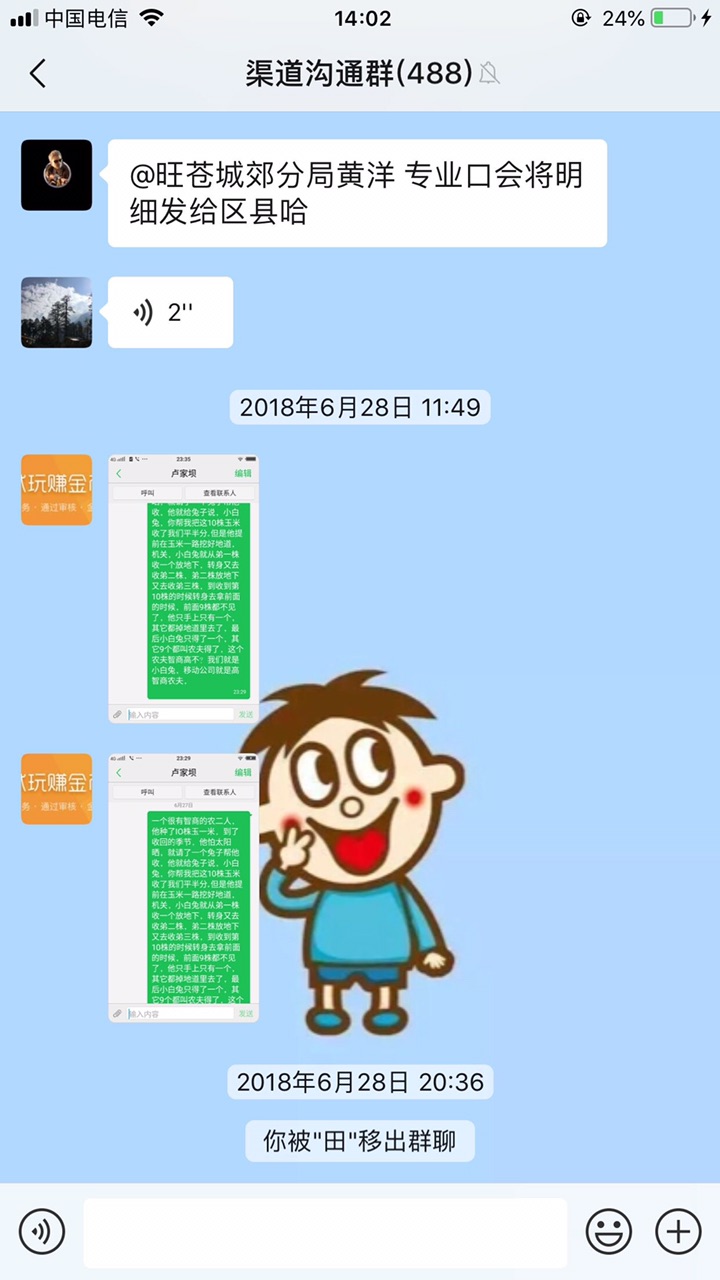Go back from 渠道沟通群 chat
This screenshot has height=1280, width=720.
[38, 73]
